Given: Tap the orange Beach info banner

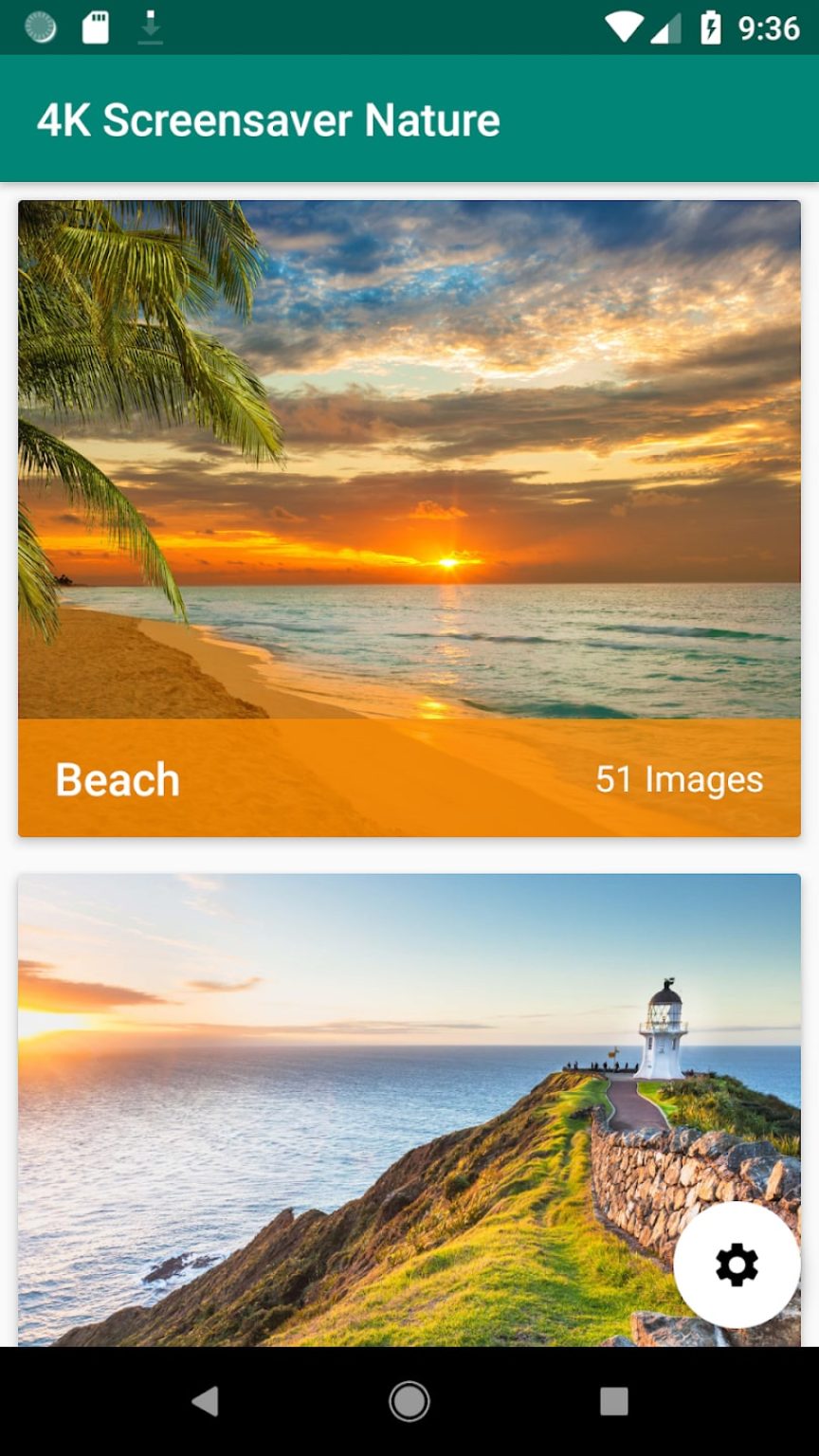Looking at the screenshot, I should (x=408, y=779).
